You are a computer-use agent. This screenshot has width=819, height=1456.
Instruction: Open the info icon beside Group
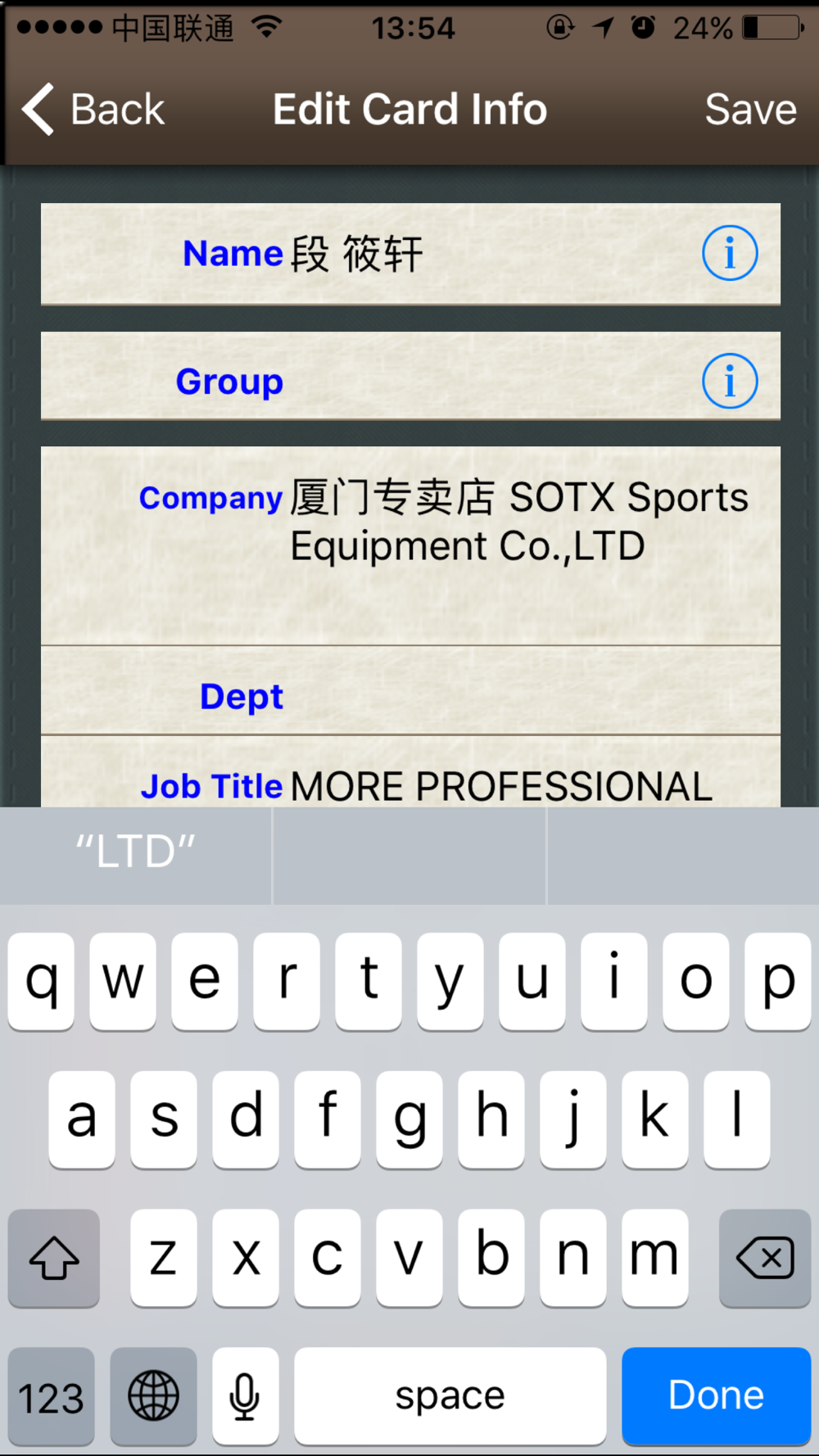[x=729, y=381]
